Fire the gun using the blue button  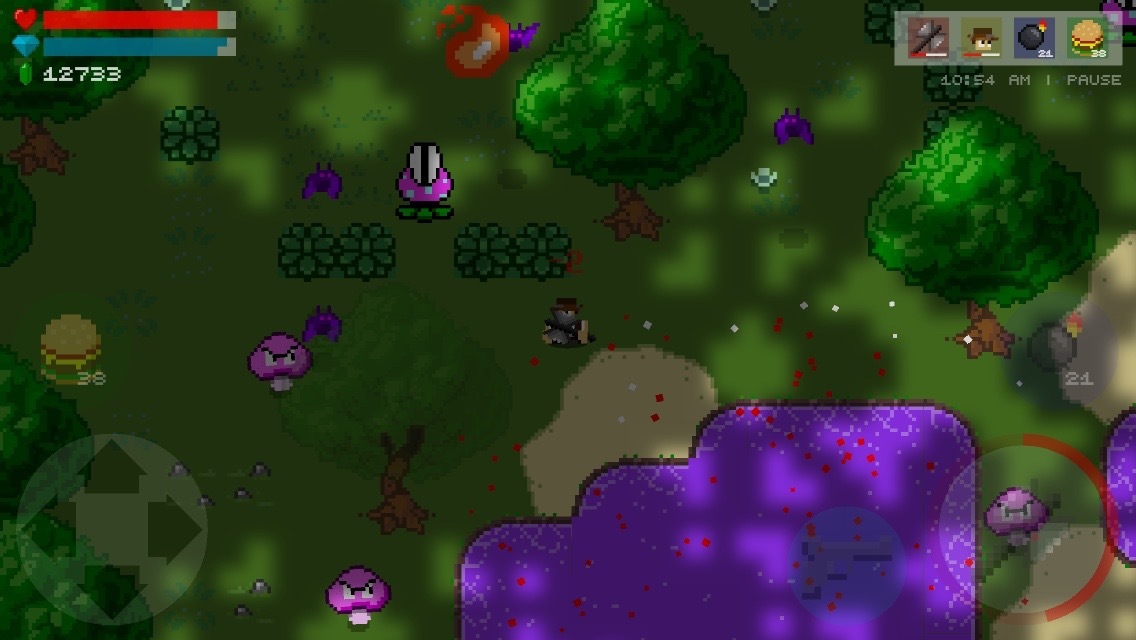click(846, 560)
